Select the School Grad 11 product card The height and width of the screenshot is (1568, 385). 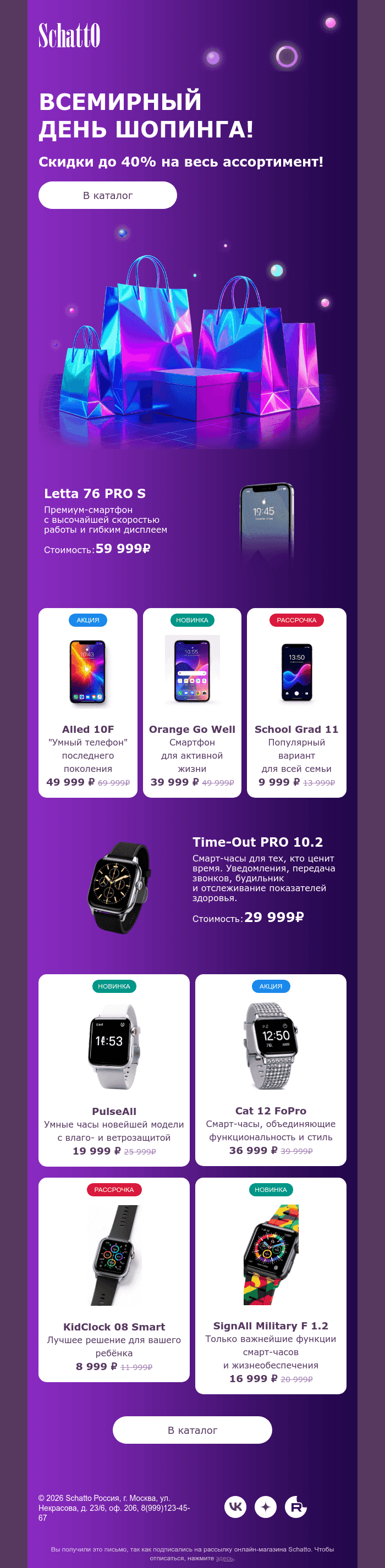coord(296,703)
